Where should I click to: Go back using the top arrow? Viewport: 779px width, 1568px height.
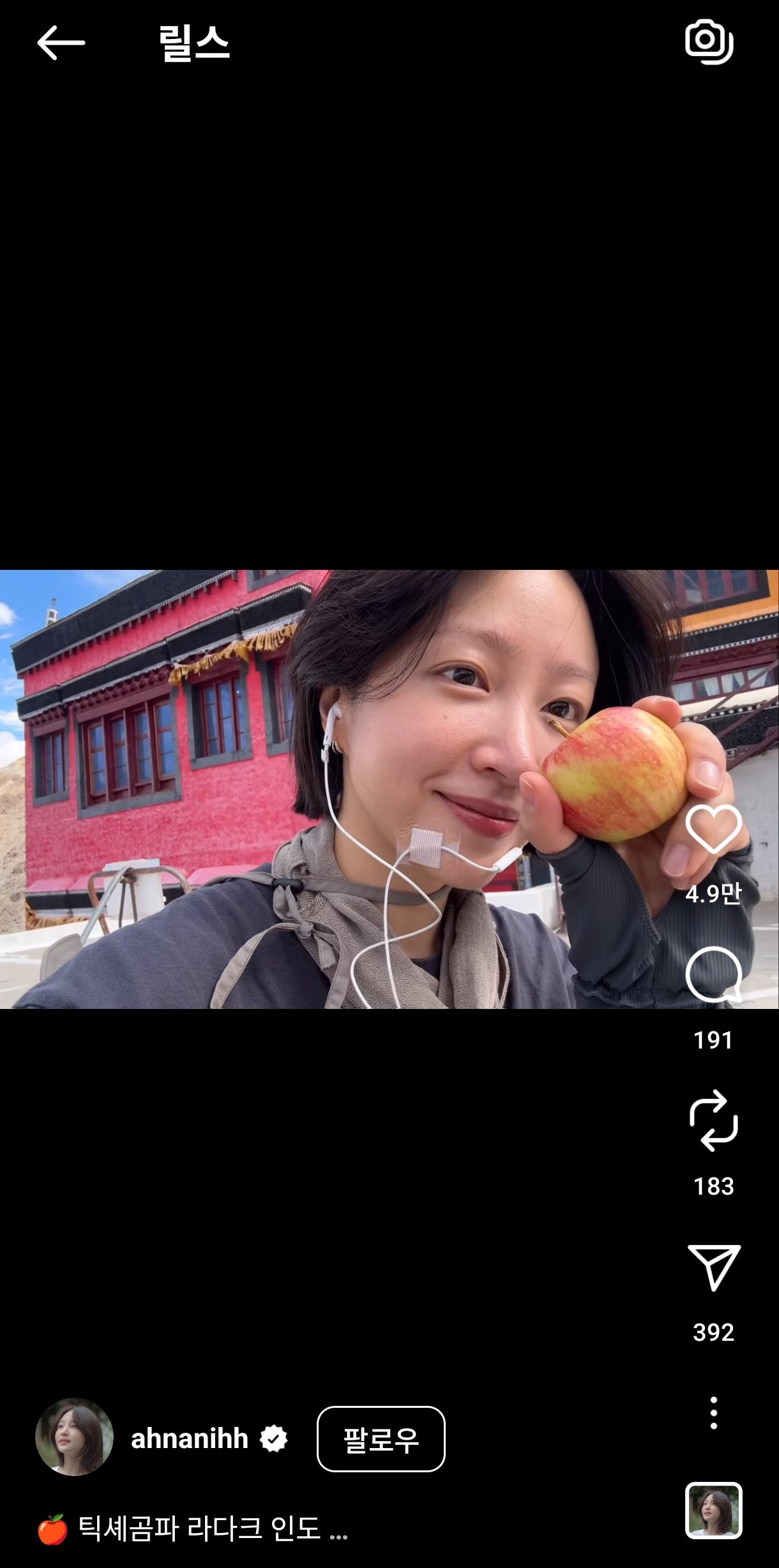coord(61,43)
